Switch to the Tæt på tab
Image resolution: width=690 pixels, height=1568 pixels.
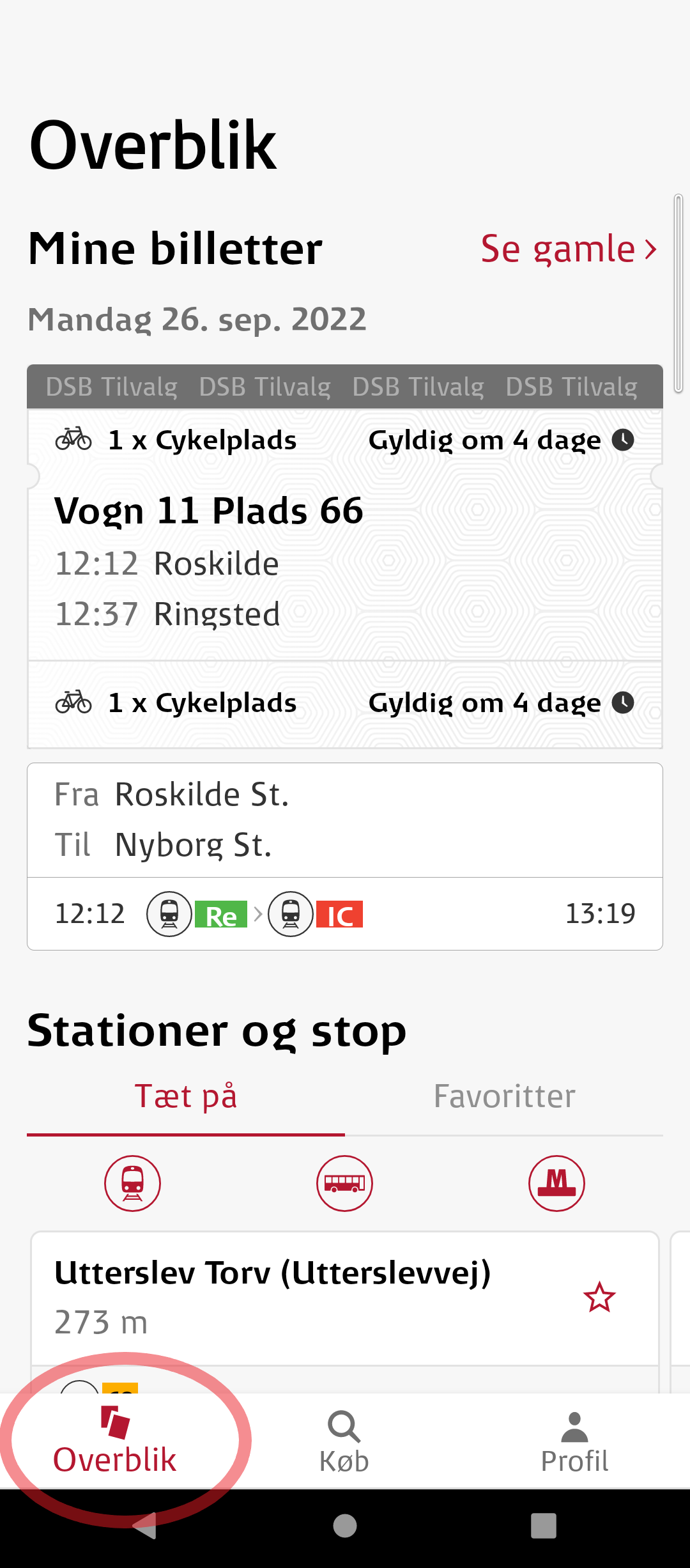[x=185, y=1096]
